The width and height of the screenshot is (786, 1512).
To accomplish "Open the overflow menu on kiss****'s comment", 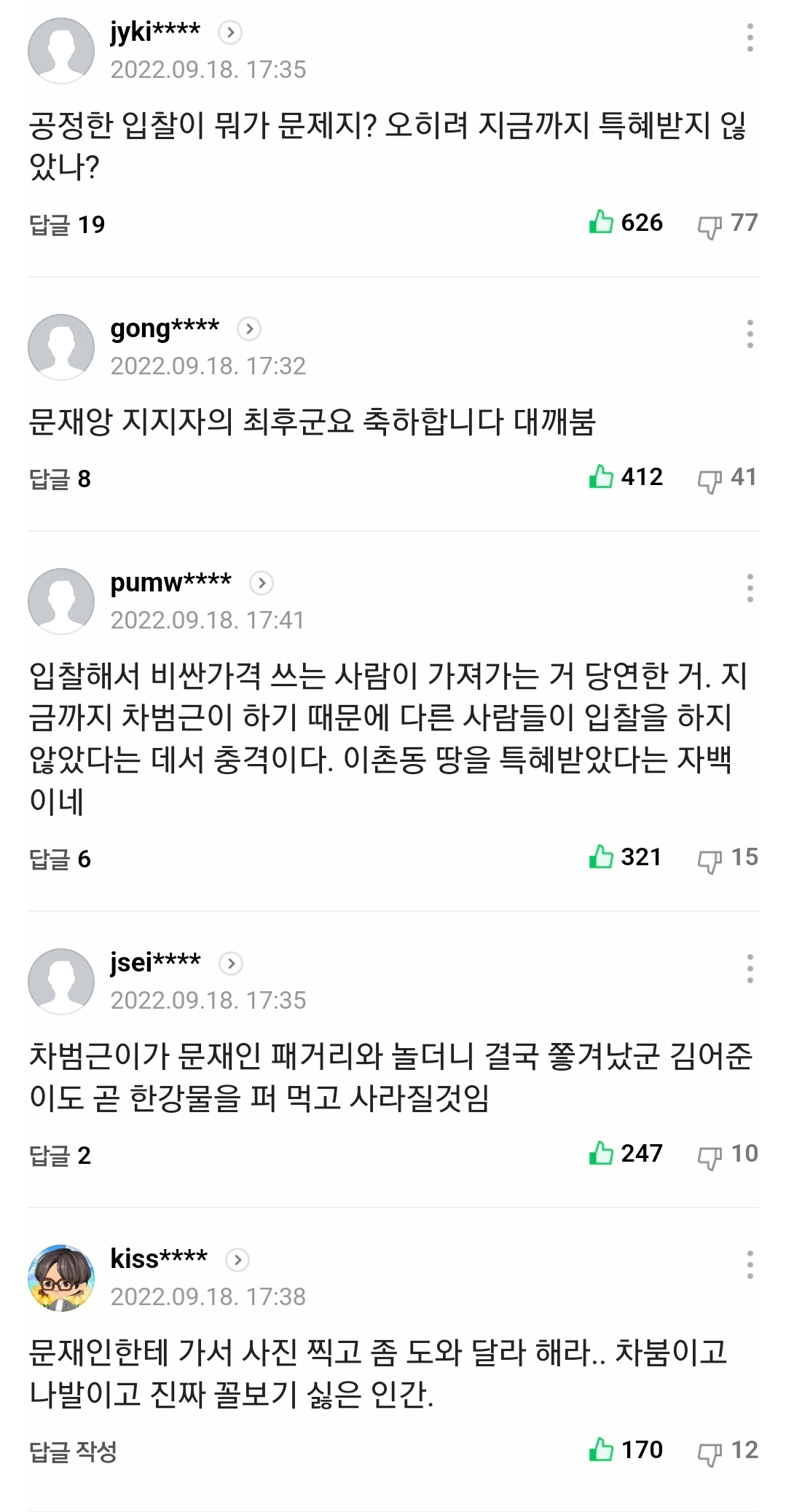I will click(x=750, y=1265).
